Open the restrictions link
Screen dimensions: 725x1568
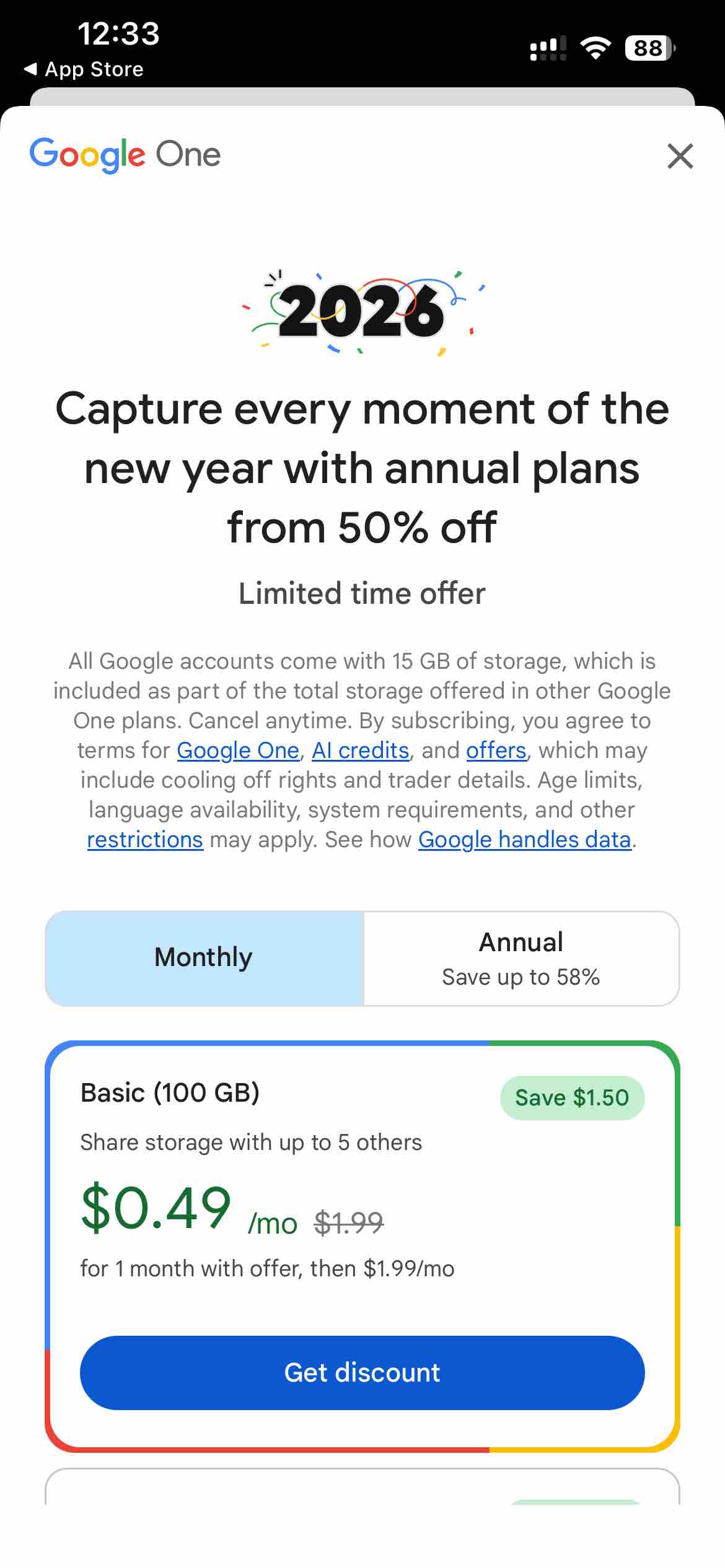[x=145, y=839]
